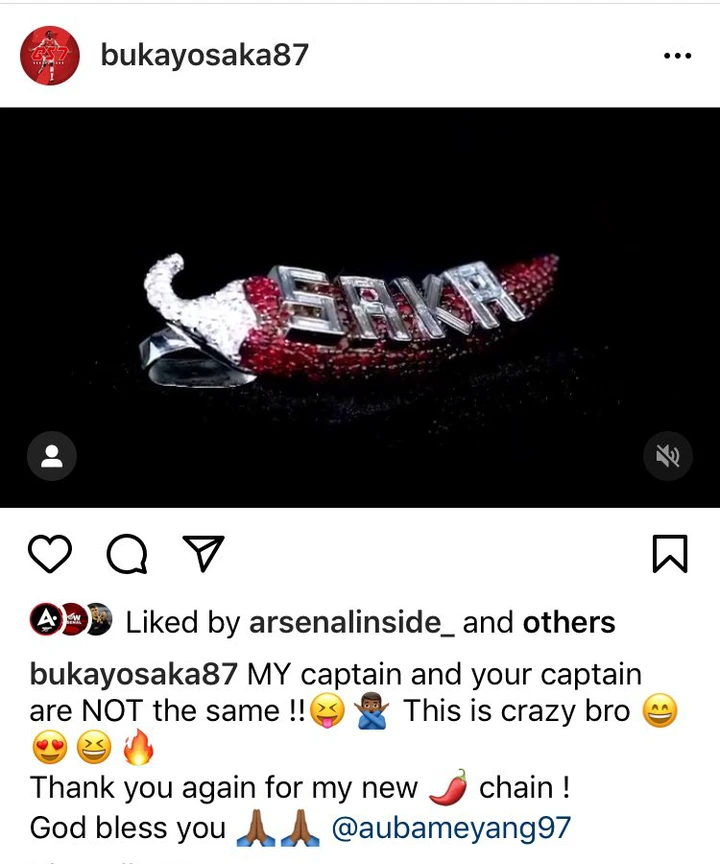This screenshot has height=864, width=720.
Task: Open bukayosaka87 profile picture
Action: tap(49, 56)
